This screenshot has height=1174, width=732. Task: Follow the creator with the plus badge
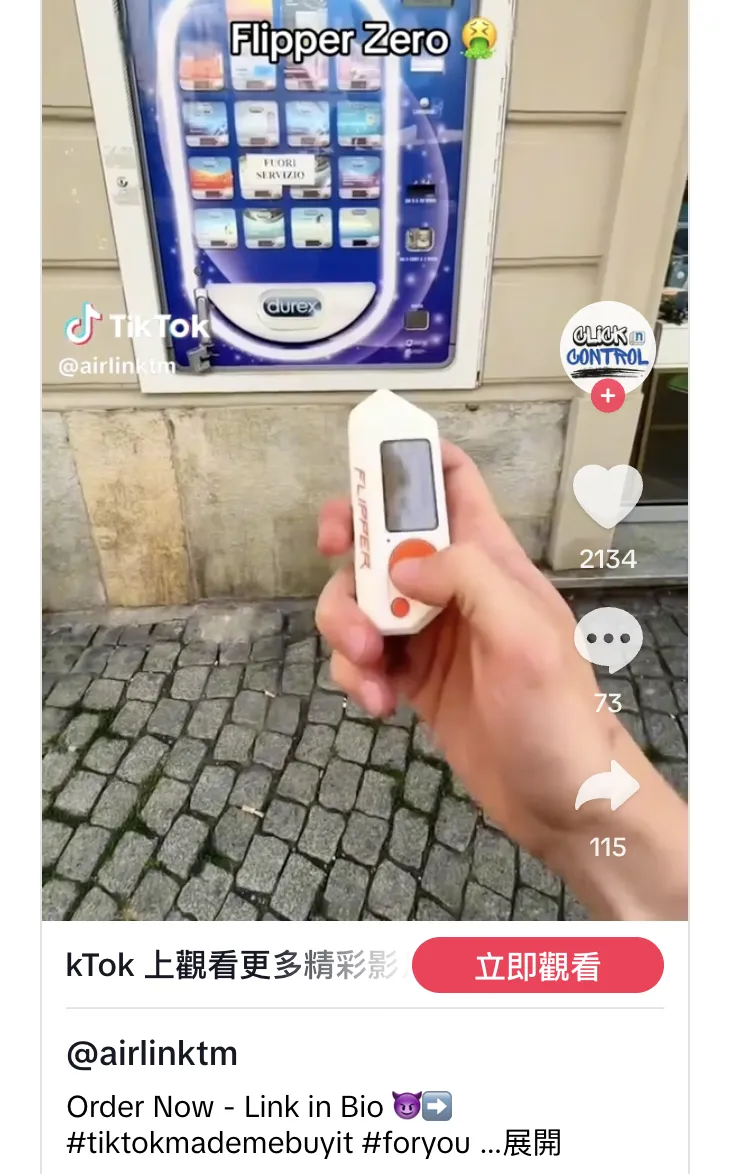coord(607,396)
